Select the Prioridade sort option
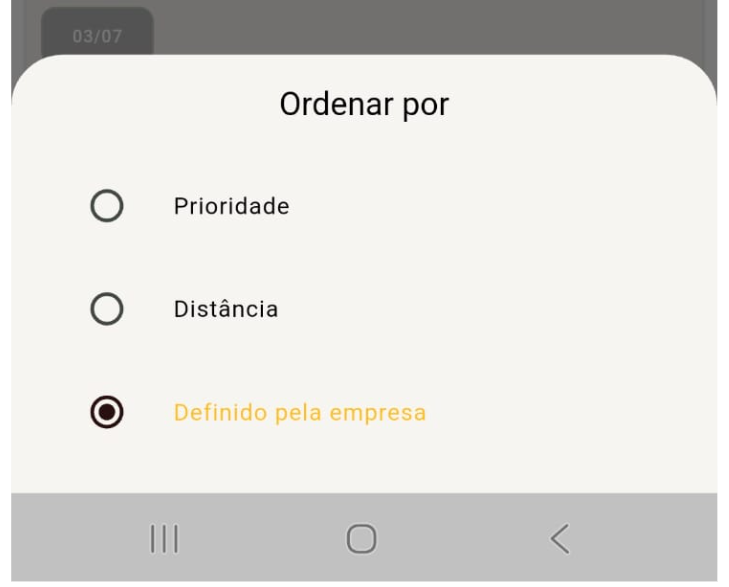Image resolution: width=729 pixels, height=587 pixels. click(107, 207)
